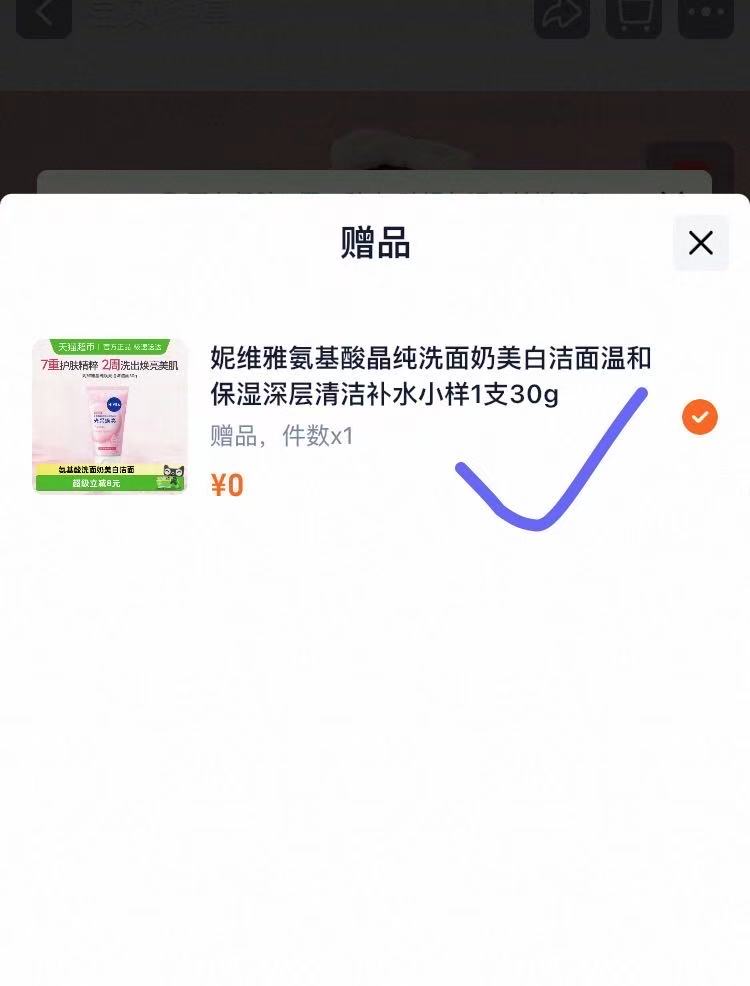Open the NIVEA cleanser product thumbnail
The height and width of the screenshot is (986, 750).
[x=109, y=415]
